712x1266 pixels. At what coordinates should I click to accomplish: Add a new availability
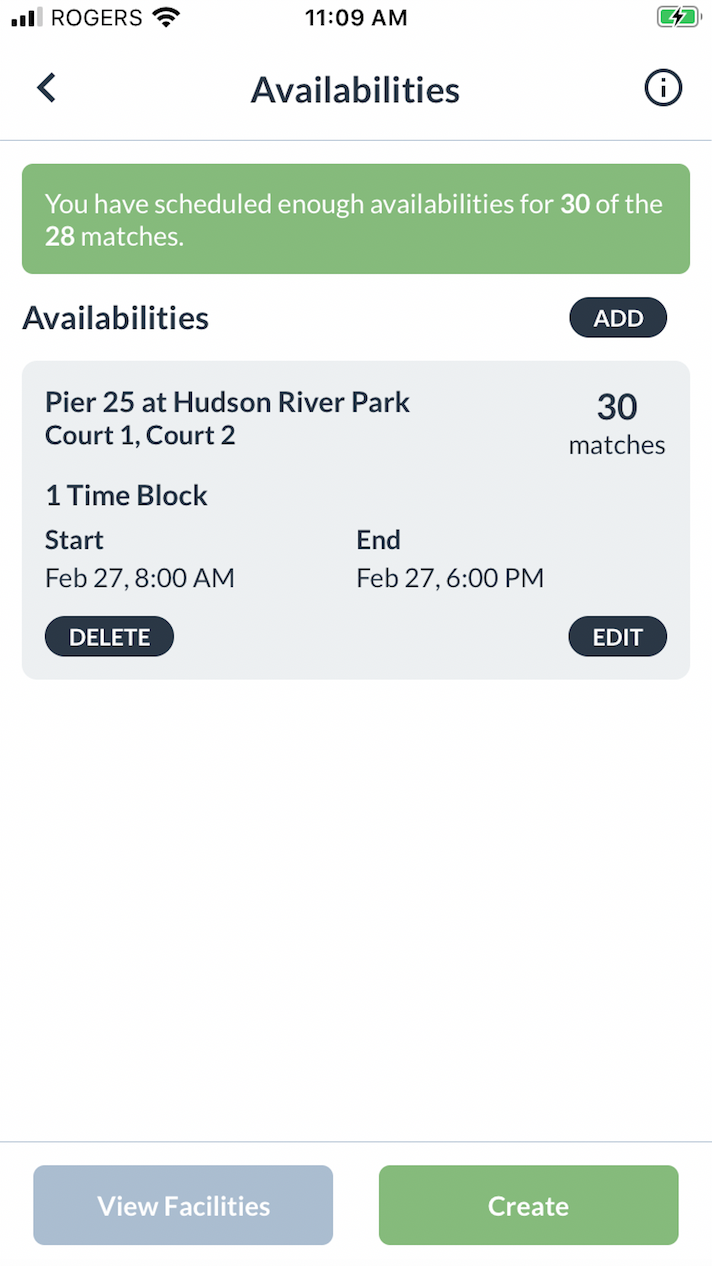click(617, 318)
